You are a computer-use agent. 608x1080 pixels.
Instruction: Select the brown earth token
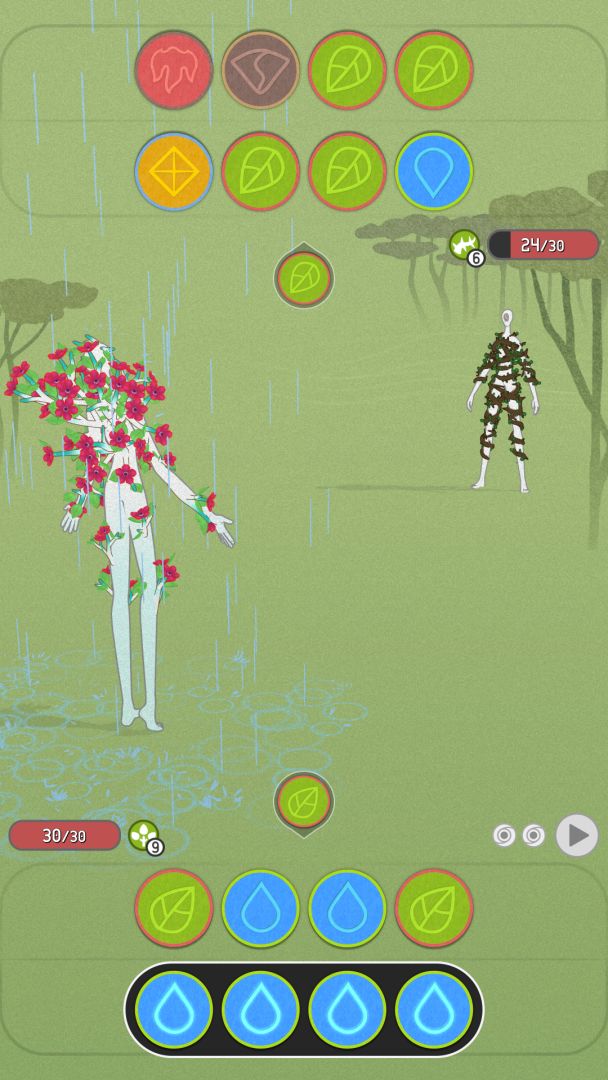pyautogui.click(x=260, y=70)
